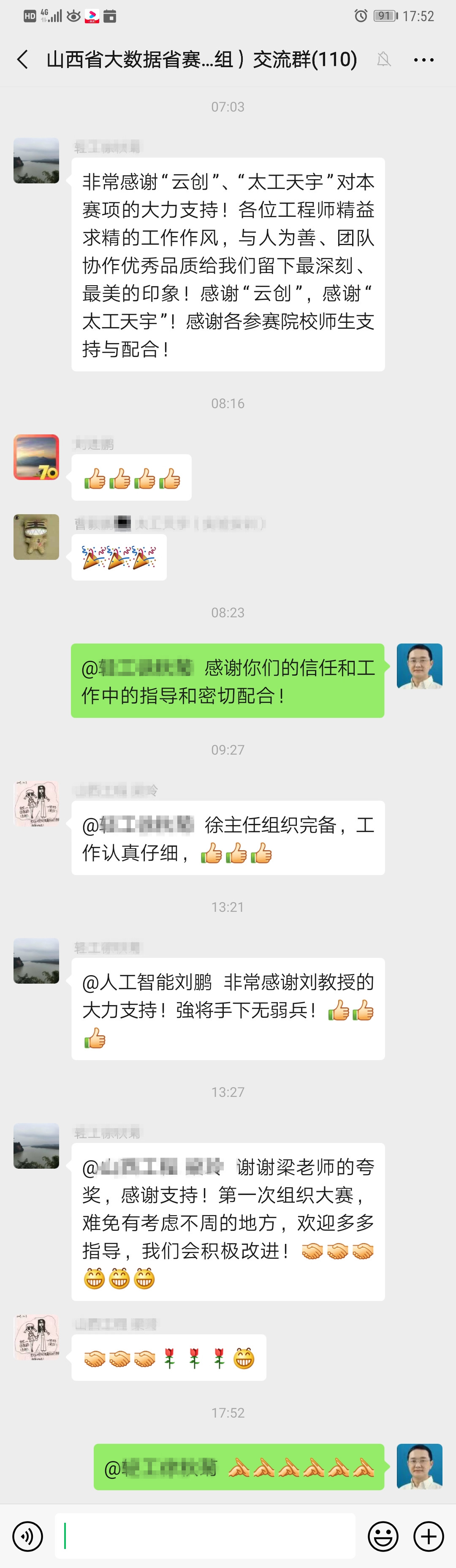Screen dimensions: 456x1568
Task: Open own avatar beside the 08:23 message
Action: tap(420, 666)
